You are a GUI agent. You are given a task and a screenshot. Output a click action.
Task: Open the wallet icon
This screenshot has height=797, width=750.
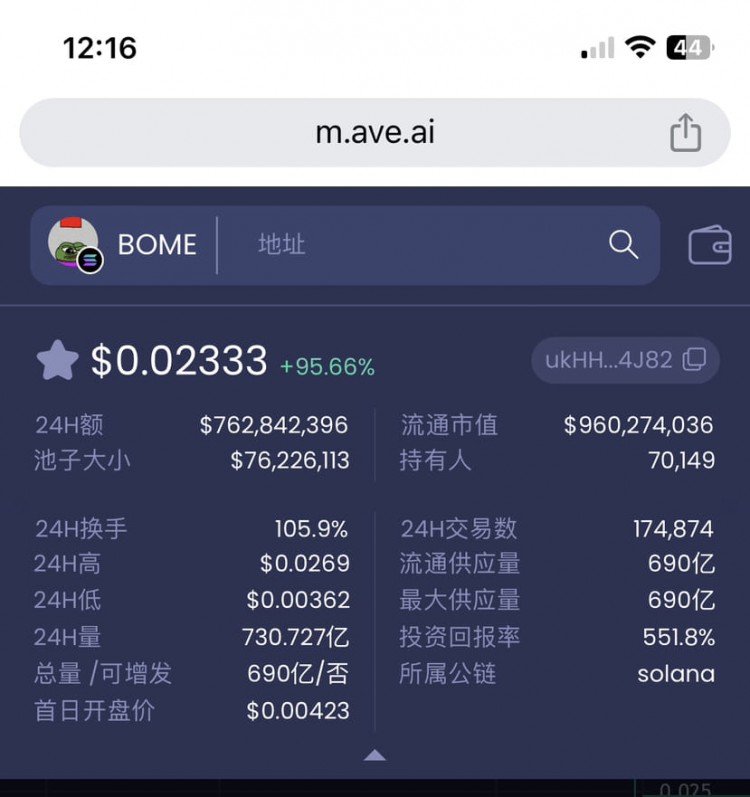[x=709, y=245]
